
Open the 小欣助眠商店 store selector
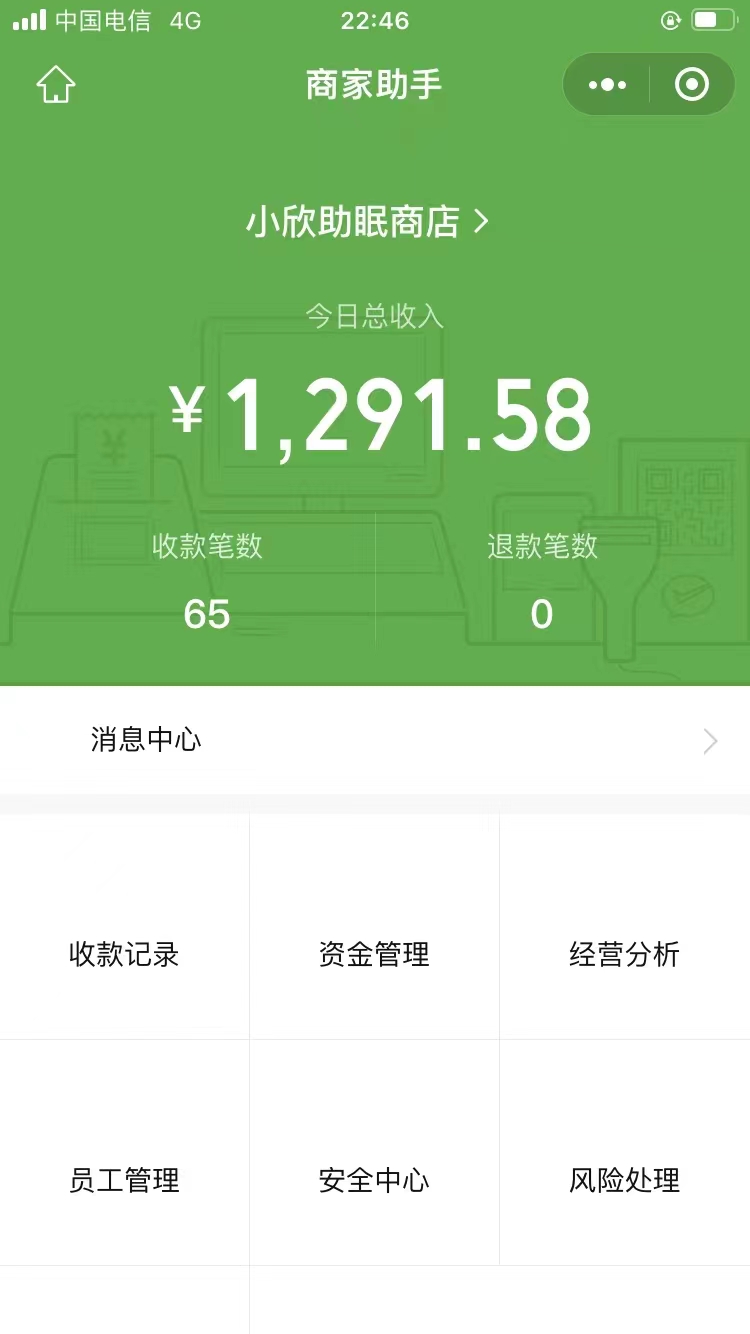pyautogui.click(x=368, y=222)
